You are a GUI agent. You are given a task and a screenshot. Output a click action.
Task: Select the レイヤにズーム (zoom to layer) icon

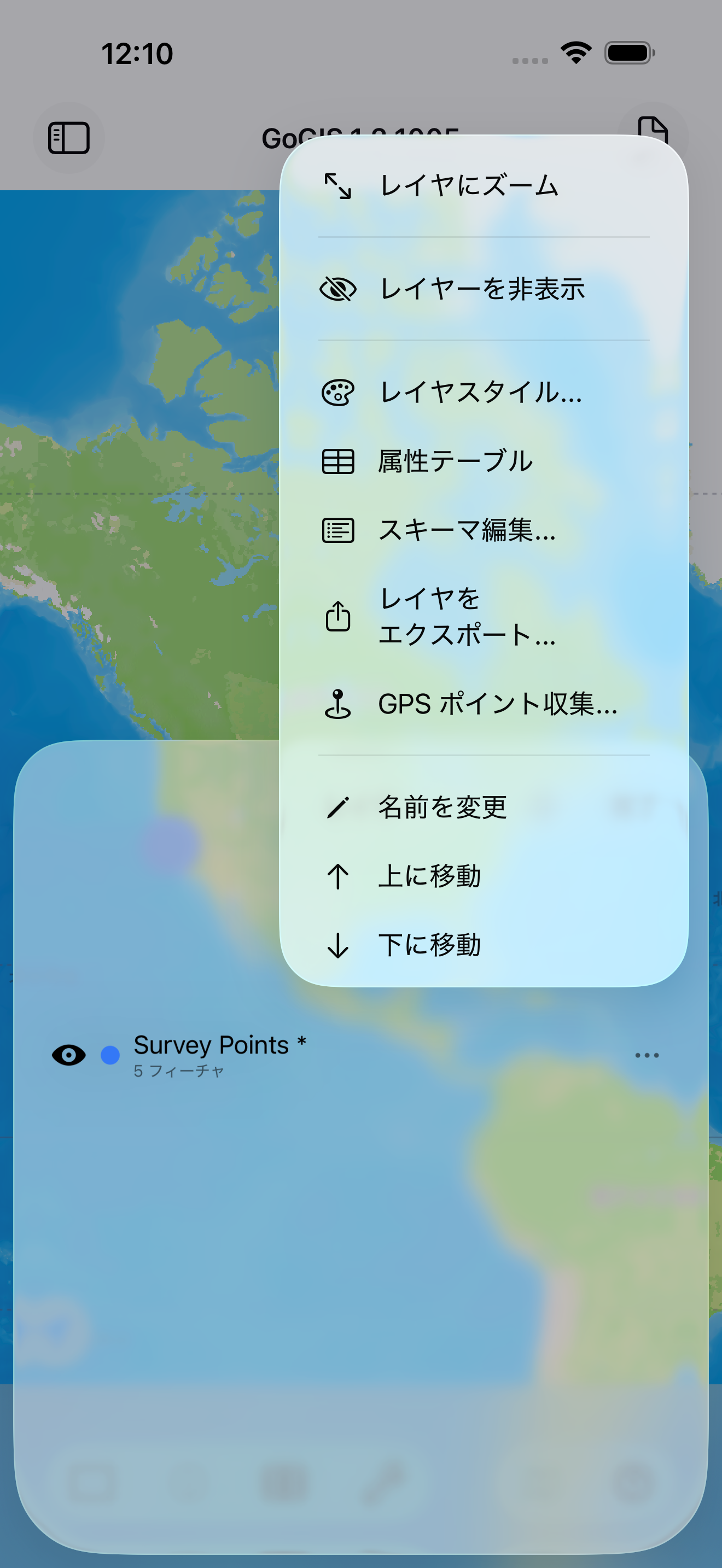pos(339,186)
